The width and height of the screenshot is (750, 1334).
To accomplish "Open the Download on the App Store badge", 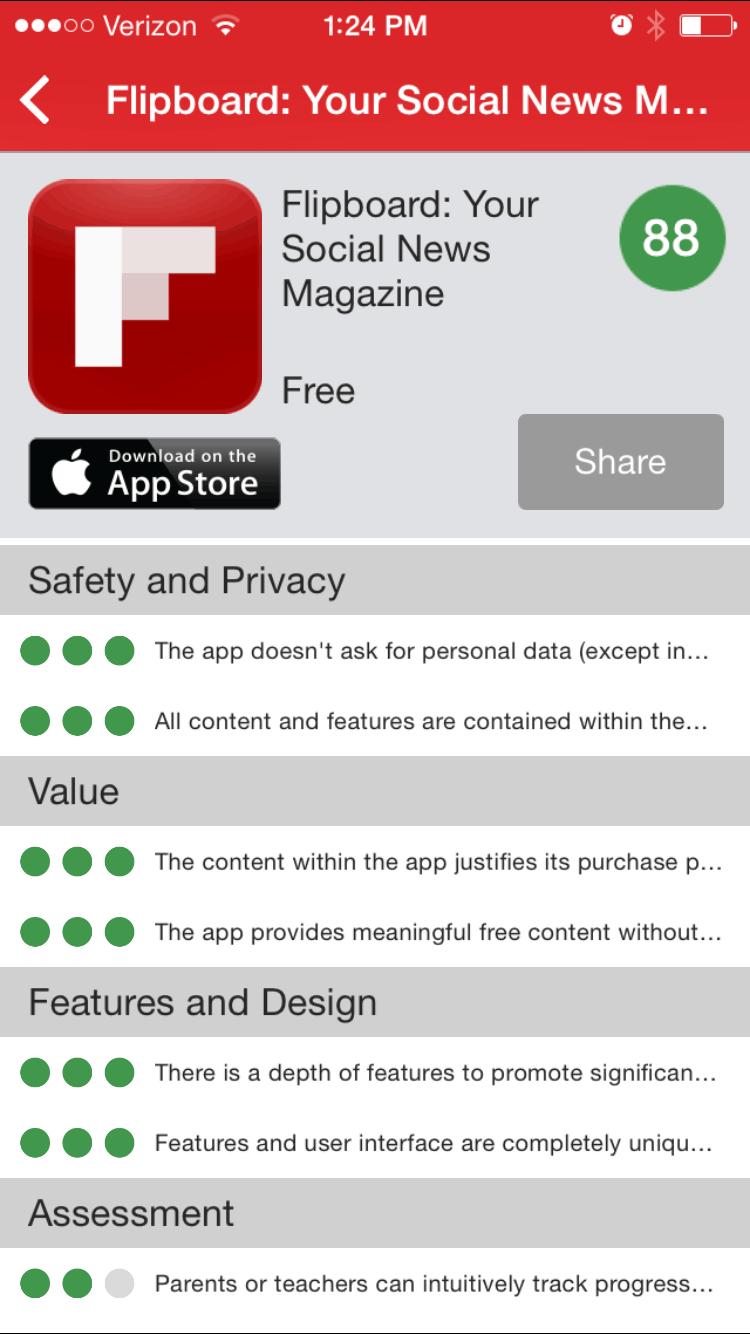I will pyautogui.click(x=154, y=473).
